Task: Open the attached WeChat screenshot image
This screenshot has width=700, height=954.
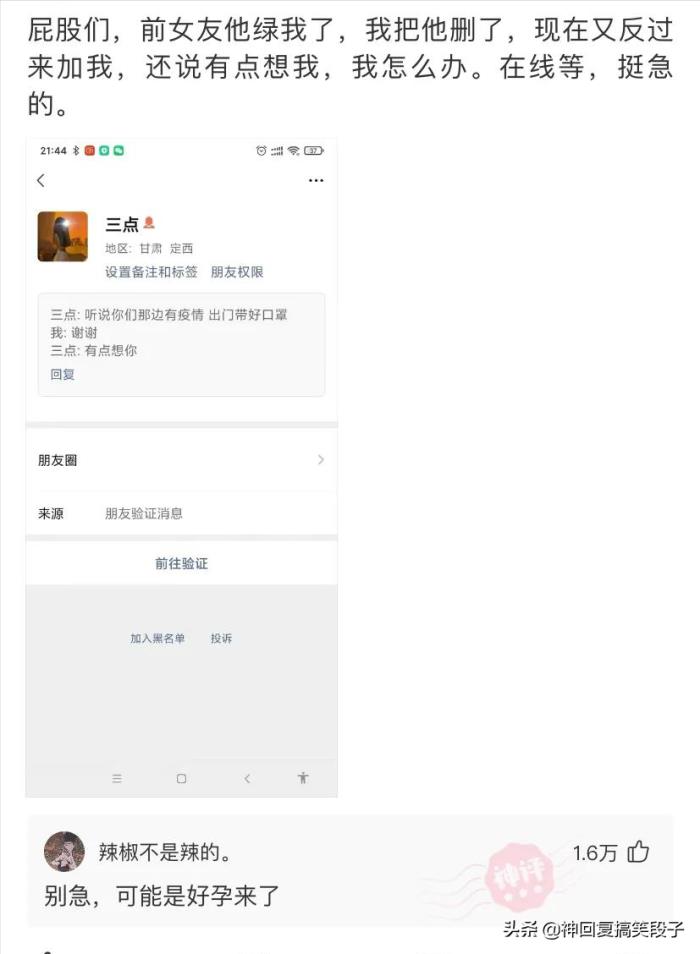Action: [181, 466]
